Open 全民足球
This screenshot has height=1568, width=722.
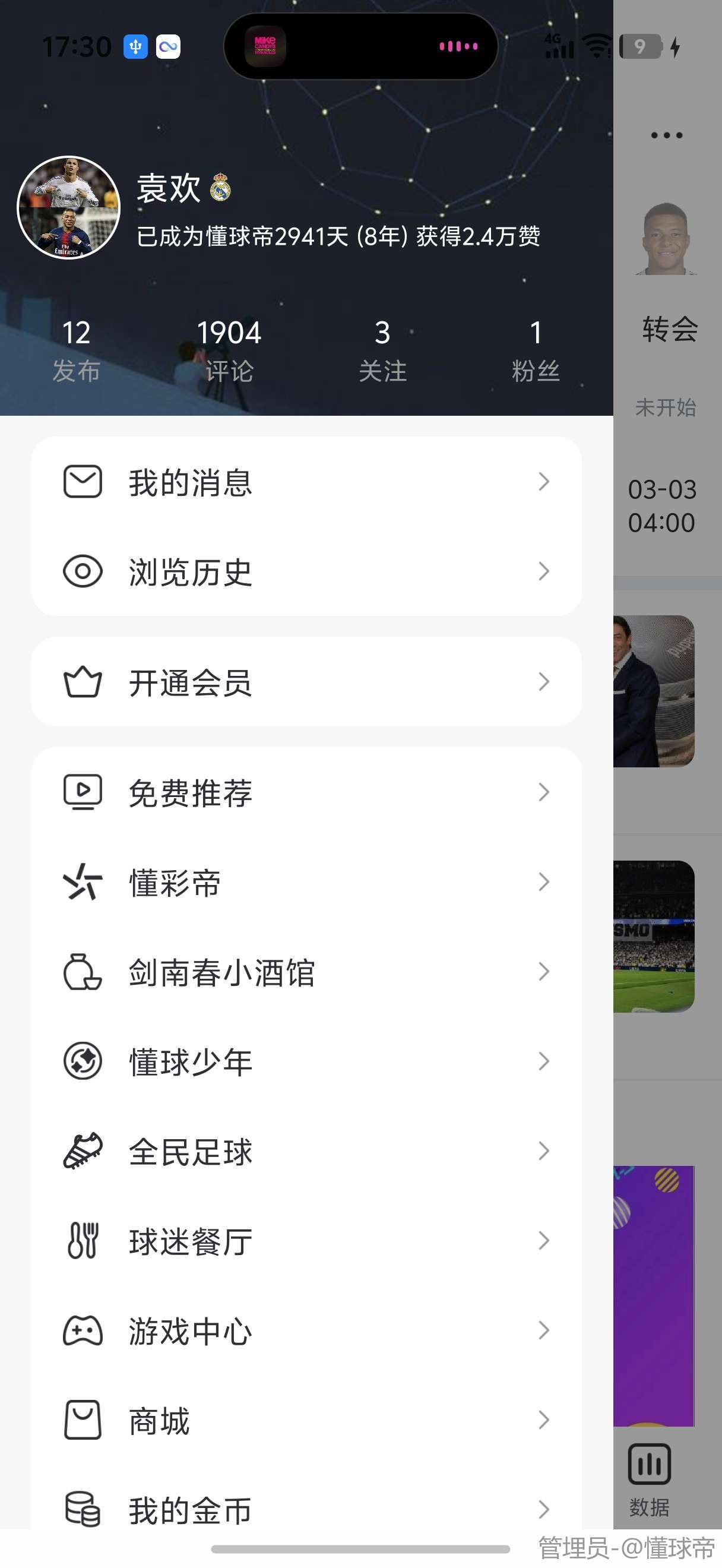pos(306,1151)
